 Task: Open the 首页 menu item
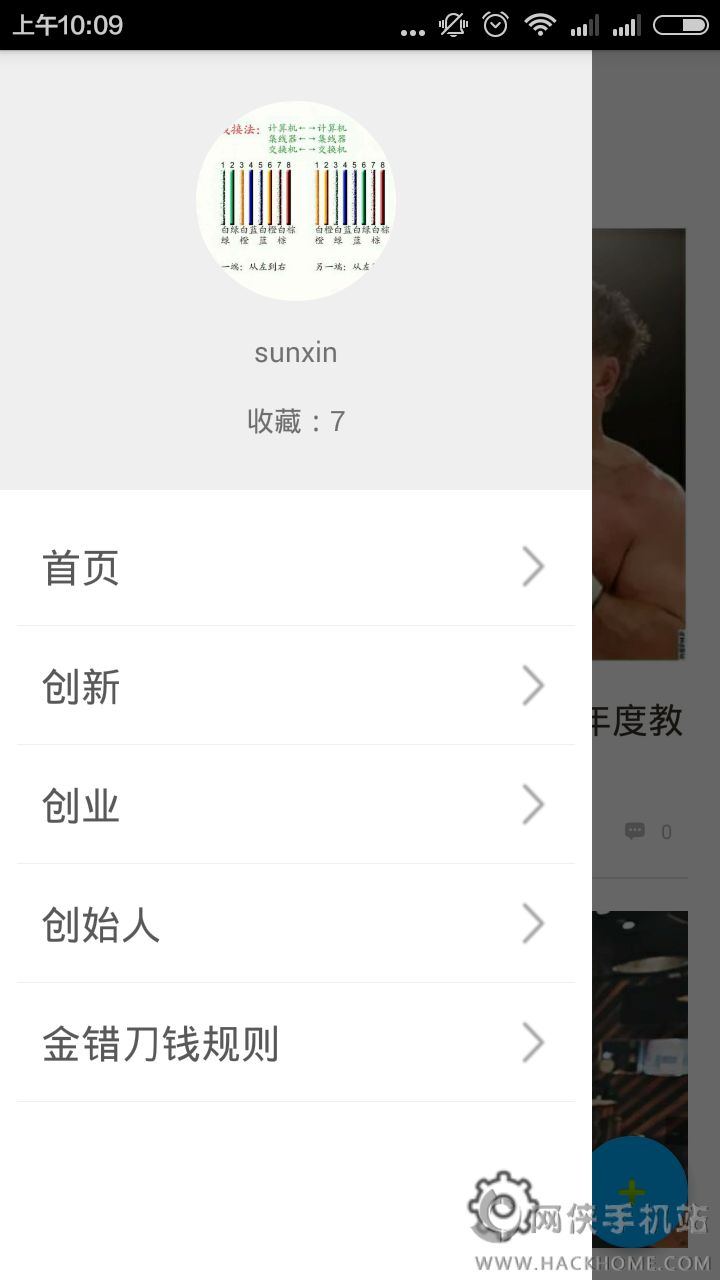click(x=295, y=567)
